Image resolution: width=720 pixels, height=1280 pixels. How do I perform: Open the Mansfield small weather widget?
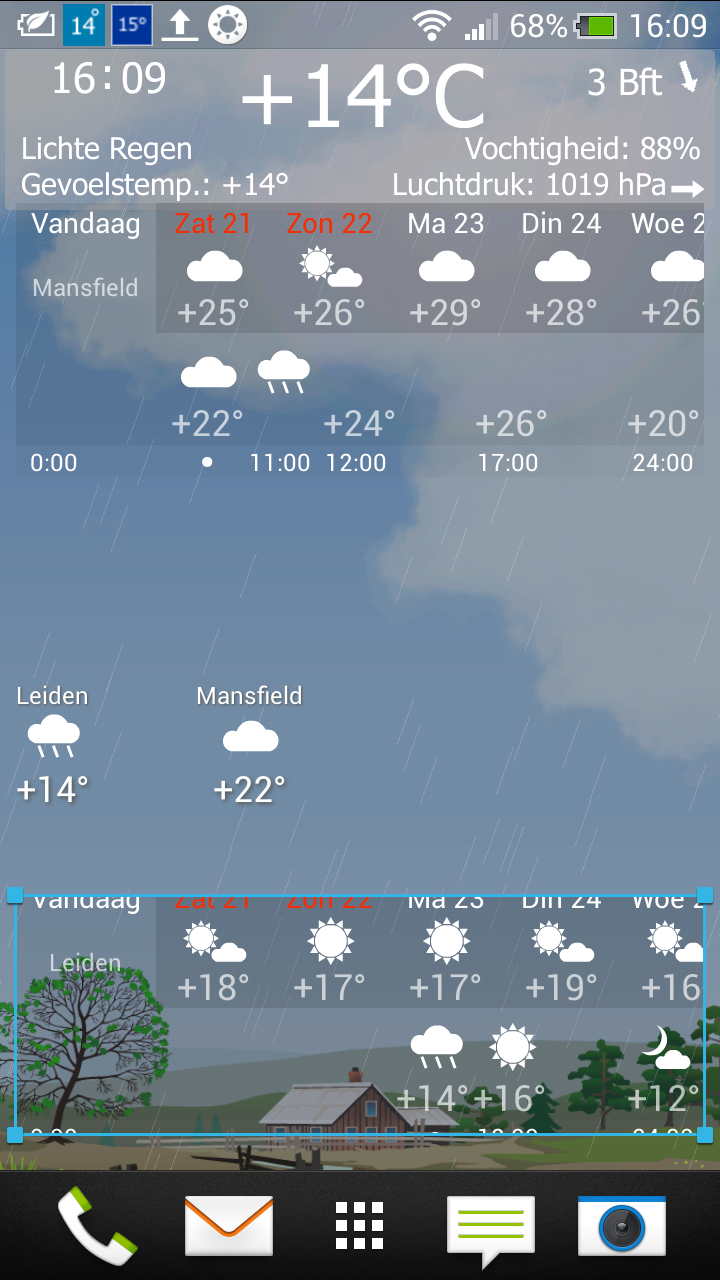coord(249,746)
